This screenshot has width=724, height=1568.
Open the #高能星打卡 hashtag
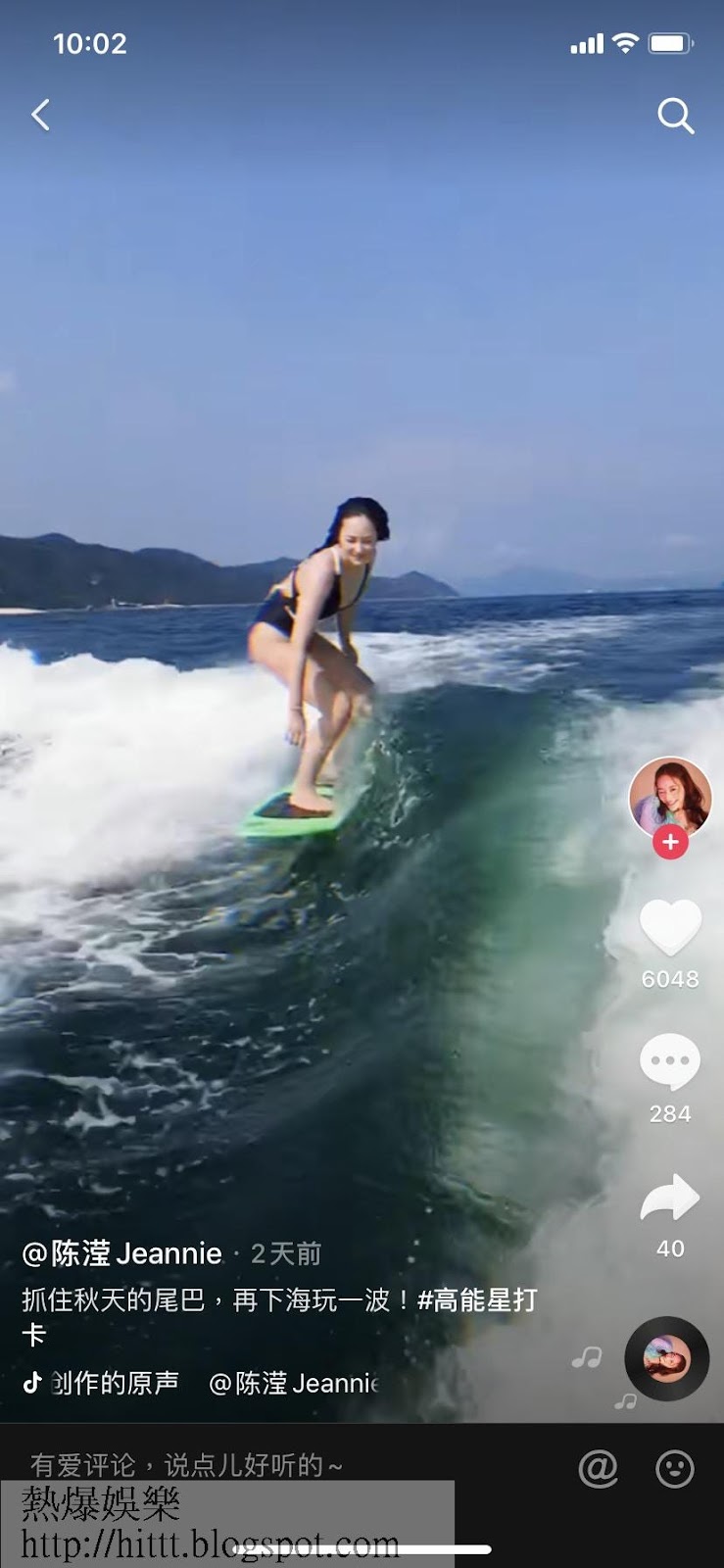(477, 1300)
